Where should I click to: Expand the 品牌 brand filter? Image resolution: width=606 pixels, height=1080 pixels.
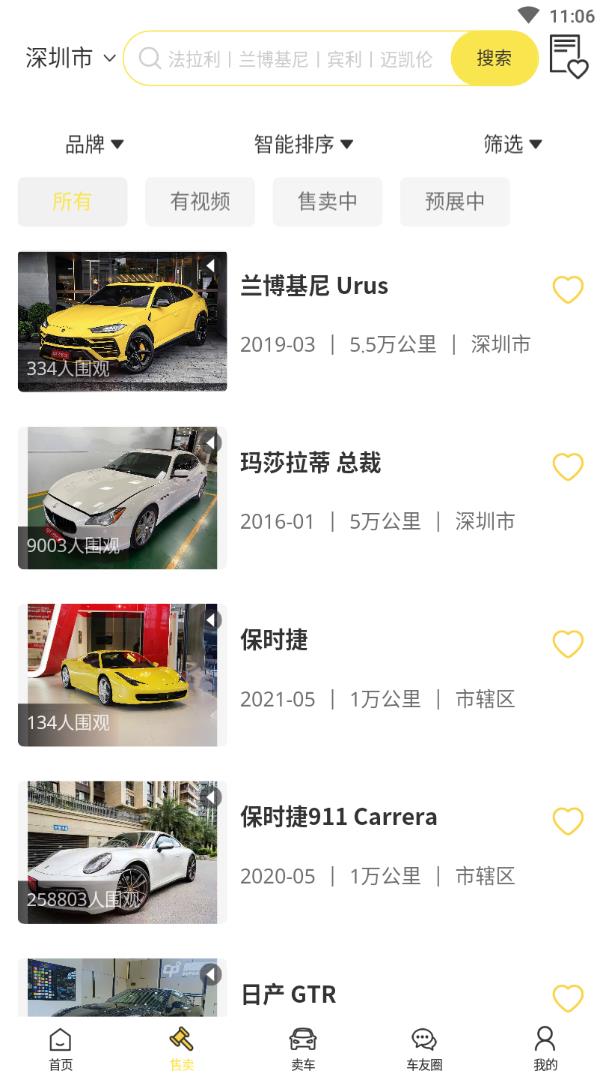pos(95,144)
